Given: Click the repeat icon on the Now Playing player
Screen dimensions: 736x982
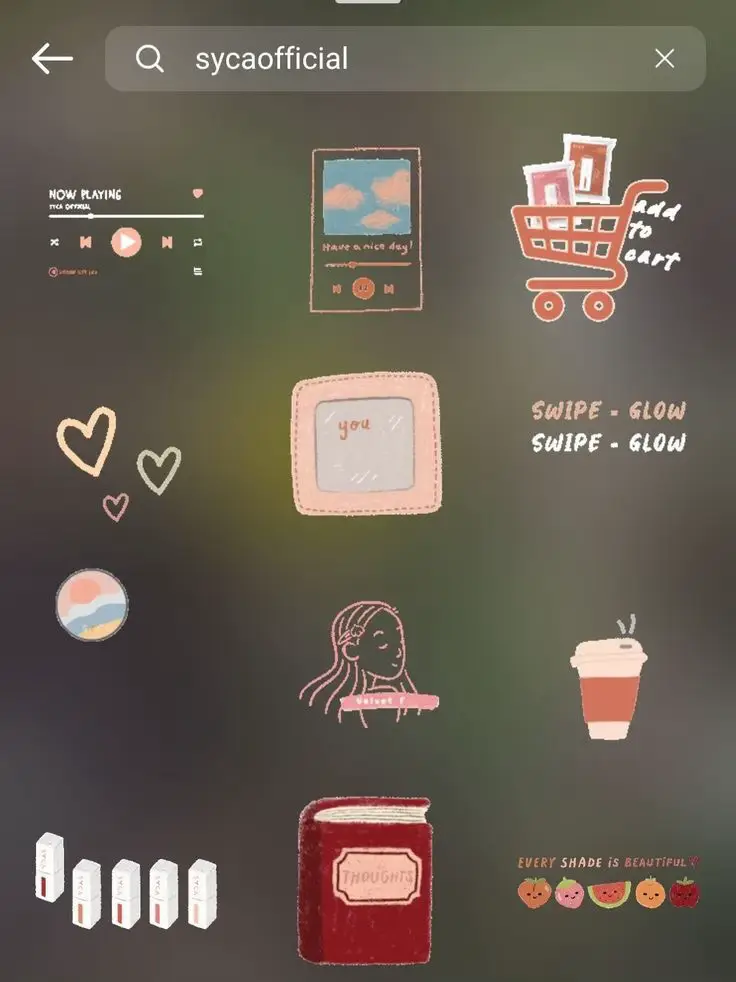Looking at the screenshot, I should click(198, 241).
